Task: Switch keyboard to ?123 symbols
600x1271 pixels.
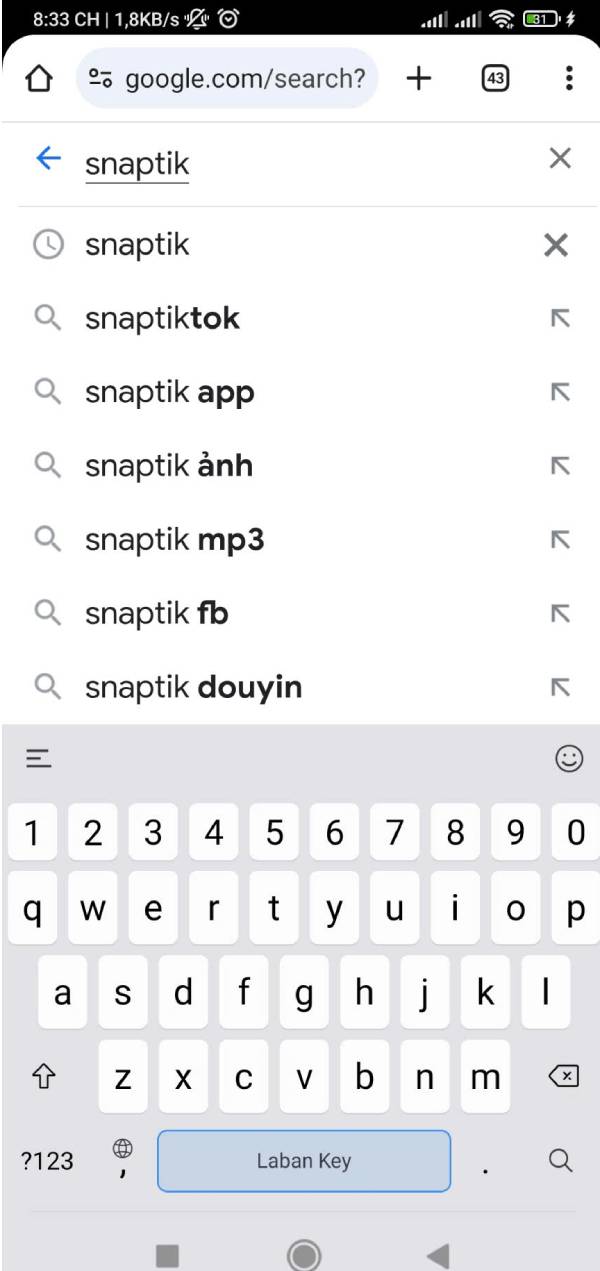Action: tap(47, 1160)
